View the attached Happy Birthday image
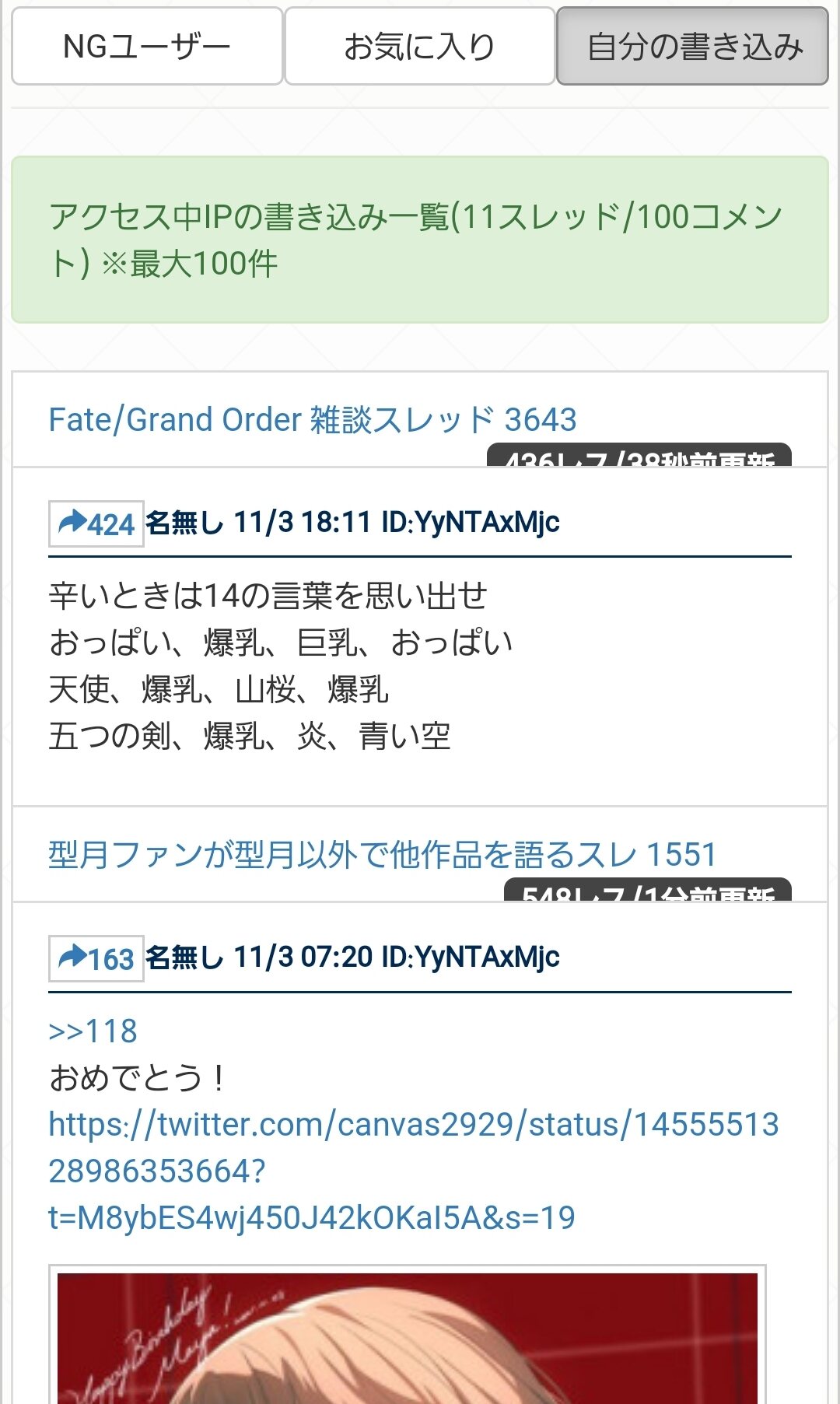 coord(407,1338)
